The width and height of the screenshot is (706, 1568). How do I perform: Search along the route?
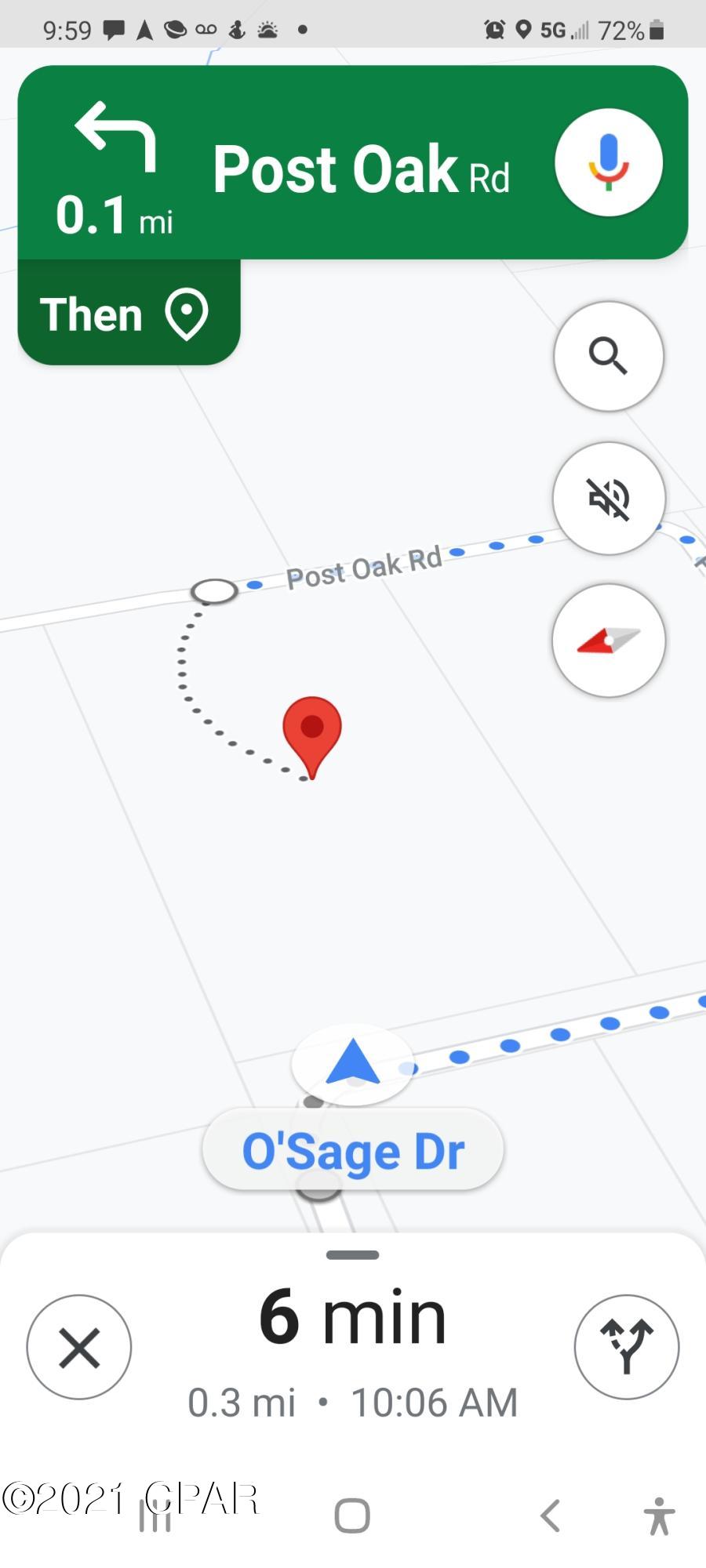(x=609, y=357)
